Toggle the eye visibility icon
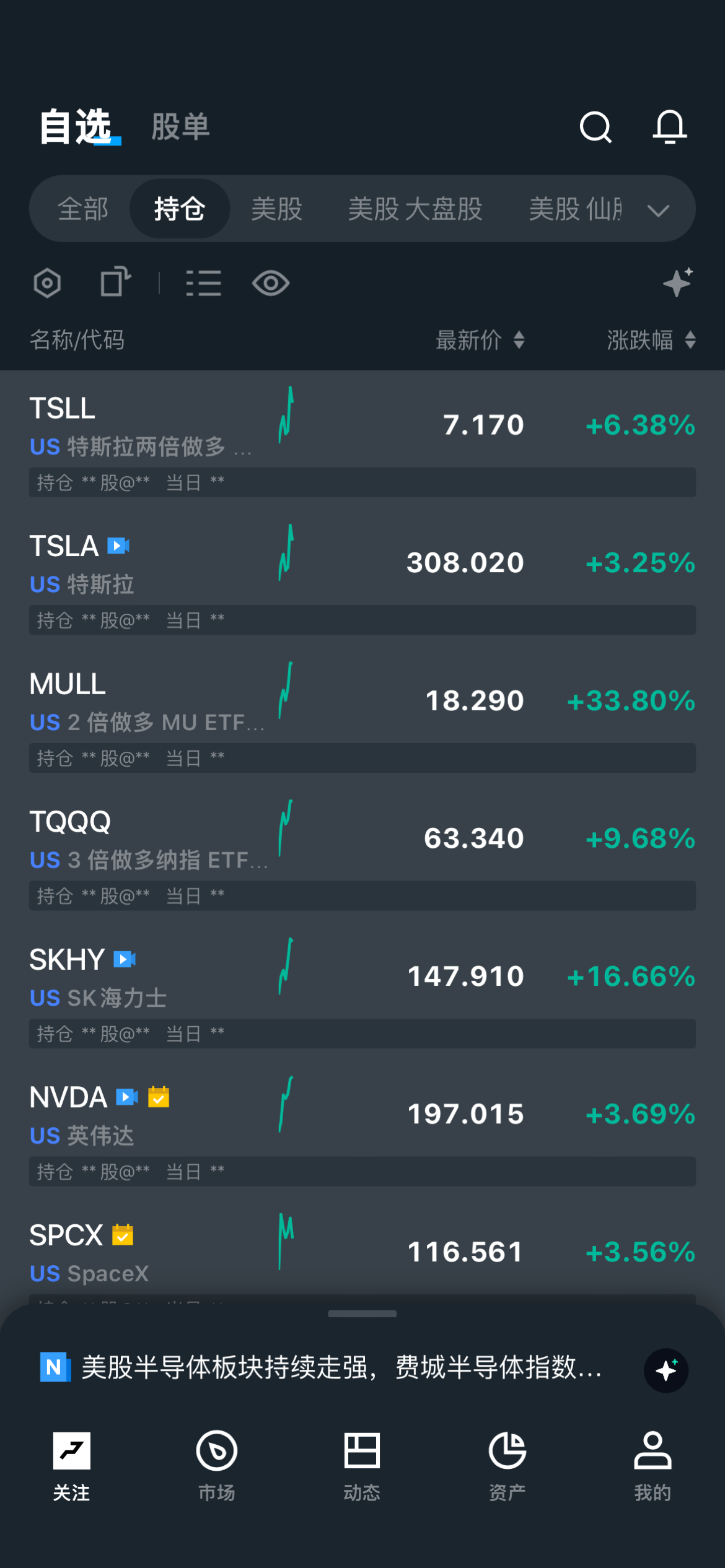Viewport: 725px width, 1568px height. click(x=271, y=284)
